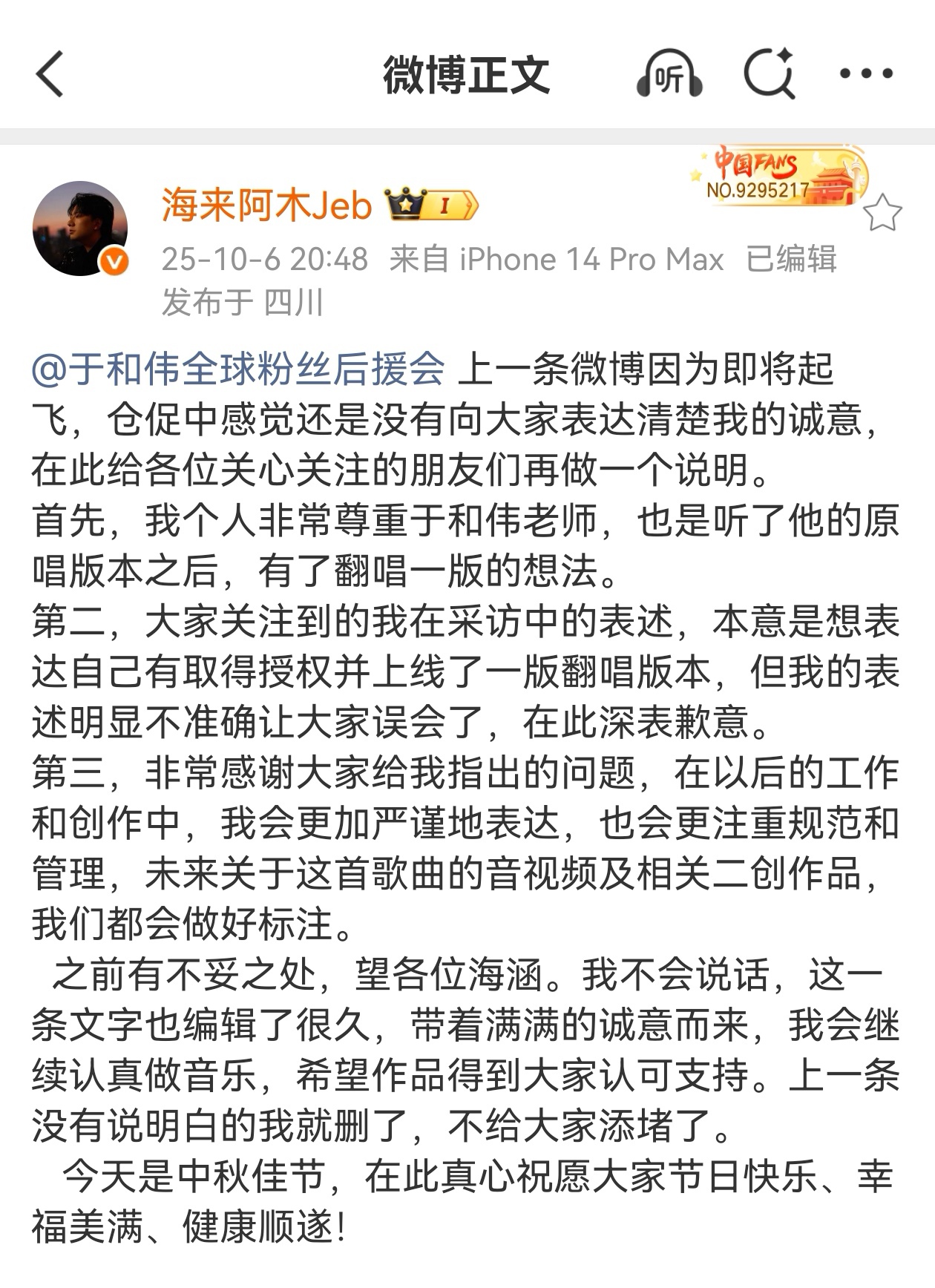Open the three-dot overflow menu
Screen dimensions: 935x1288
coord(866,74)
